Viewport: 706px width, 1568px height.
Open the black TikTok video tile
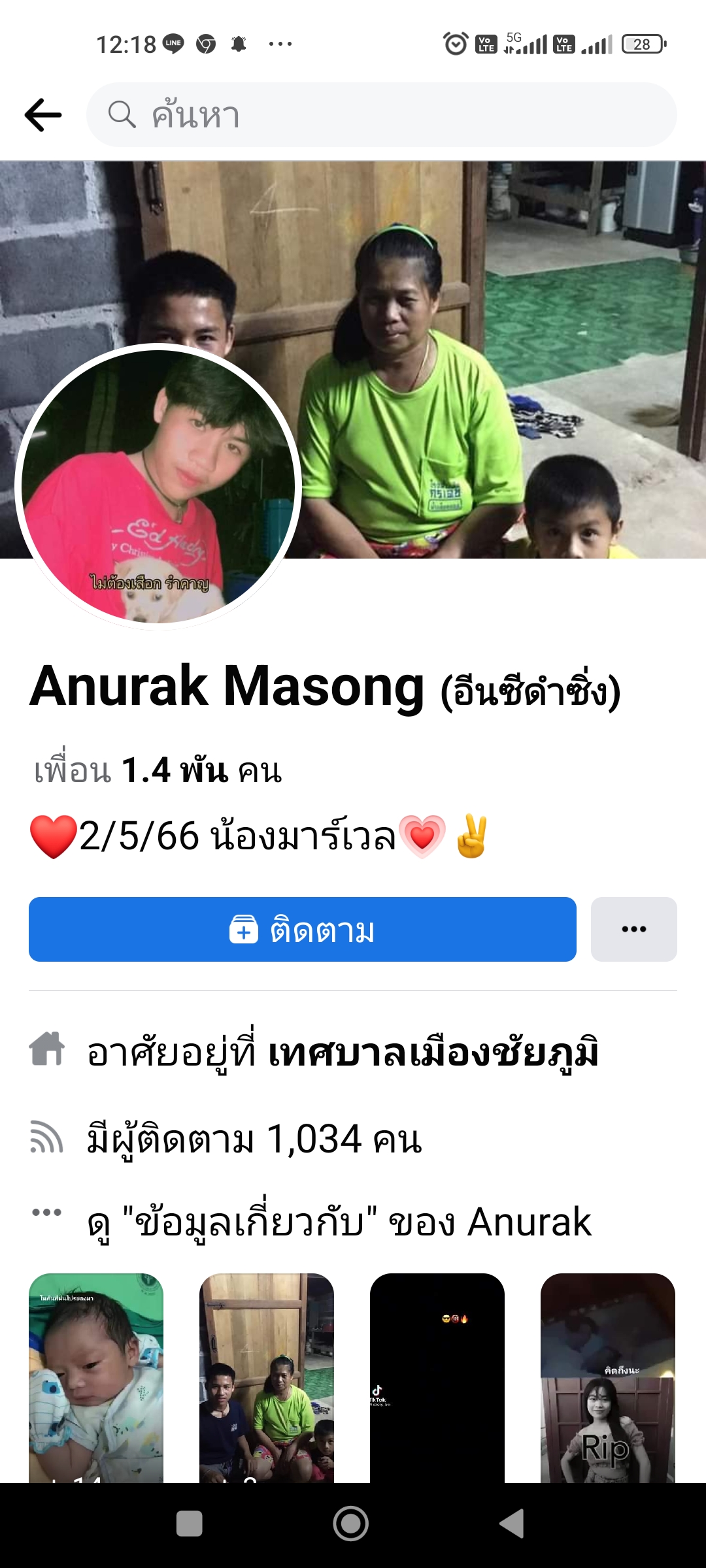pos(437,1377)
